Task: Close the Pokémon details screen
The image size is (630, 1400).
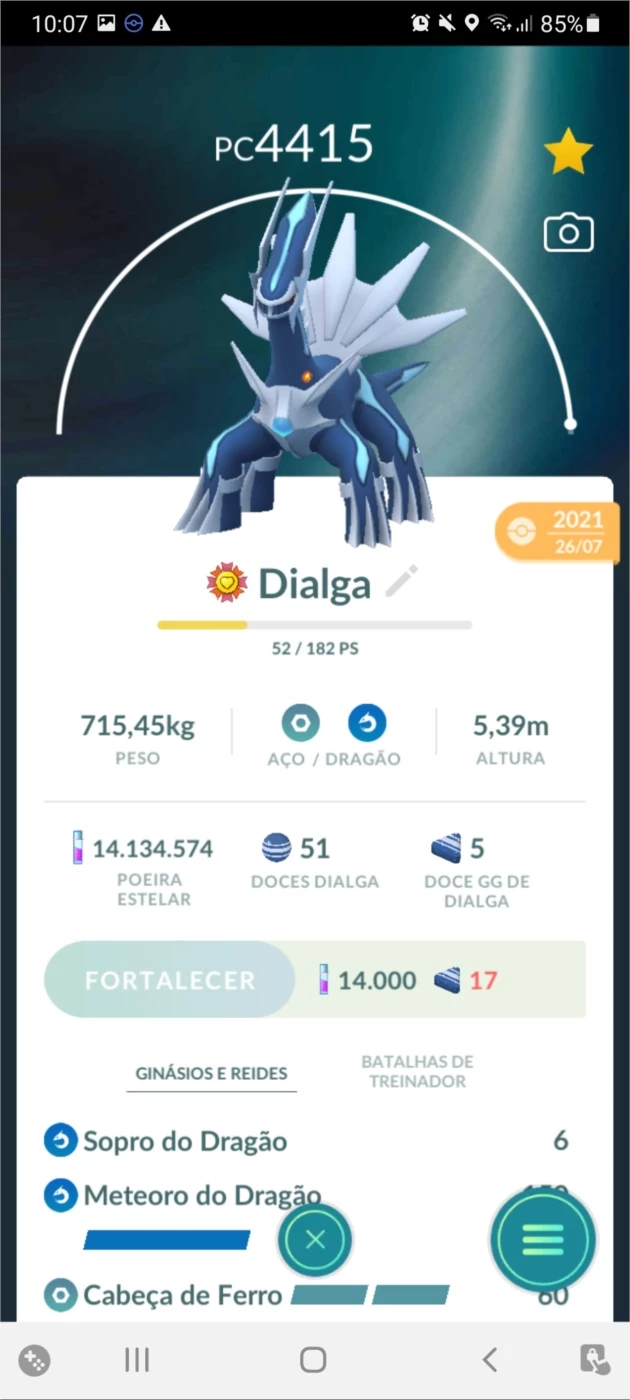Action: pos(315,1240)
